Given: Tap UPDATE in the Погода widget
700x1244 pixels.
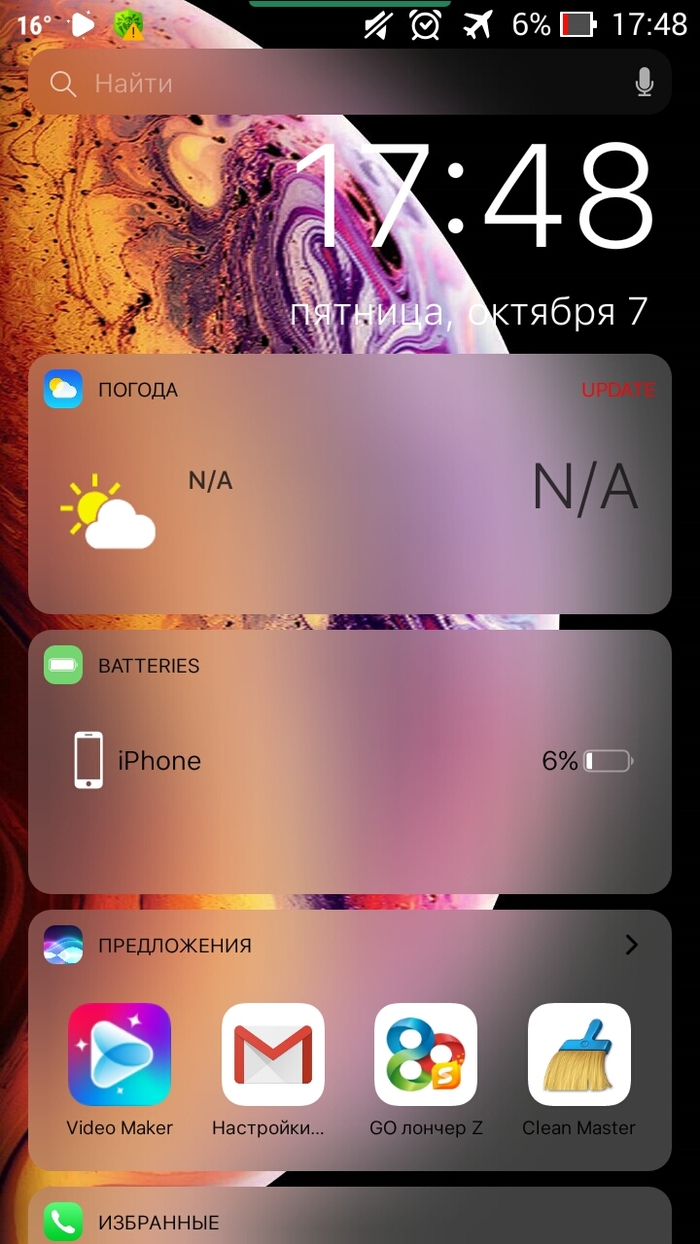Looking at the screenshot, I should point(618,390).
